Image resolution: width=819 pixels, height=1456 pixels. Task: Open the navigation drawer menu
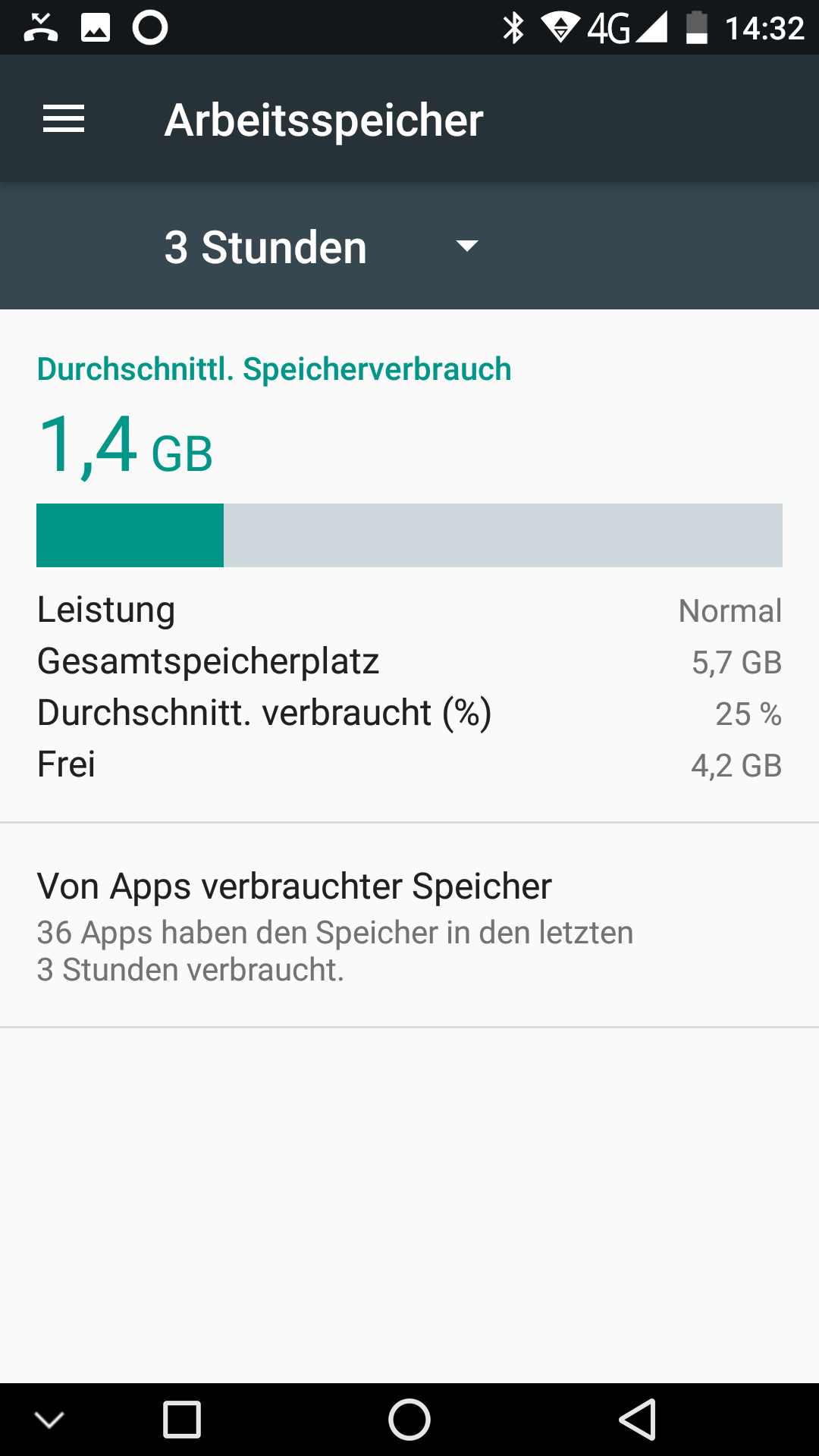pyautogui.click(x=64, y=119)
